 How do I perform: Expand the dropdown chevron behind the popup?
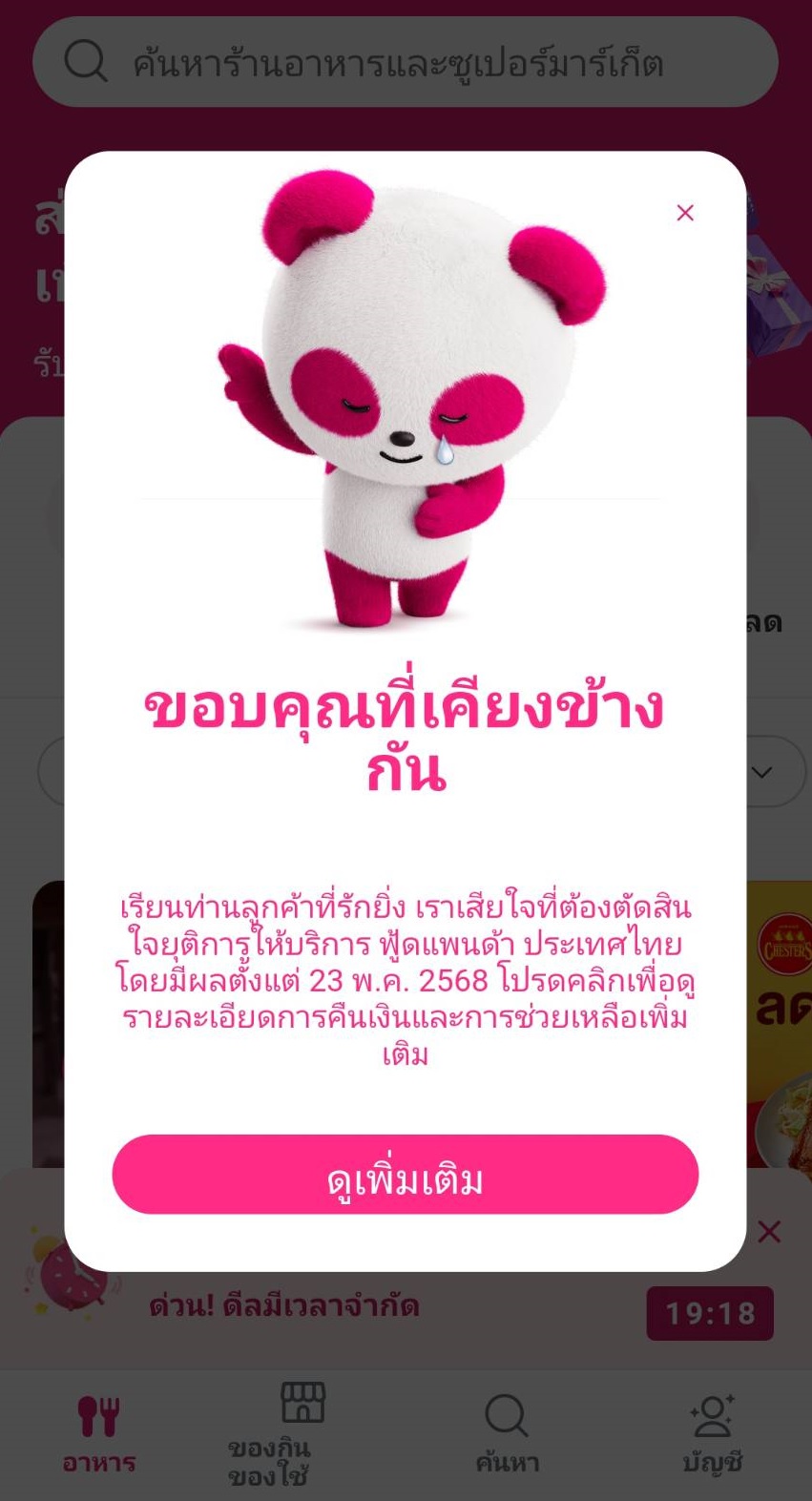click(x=760, y=771)
